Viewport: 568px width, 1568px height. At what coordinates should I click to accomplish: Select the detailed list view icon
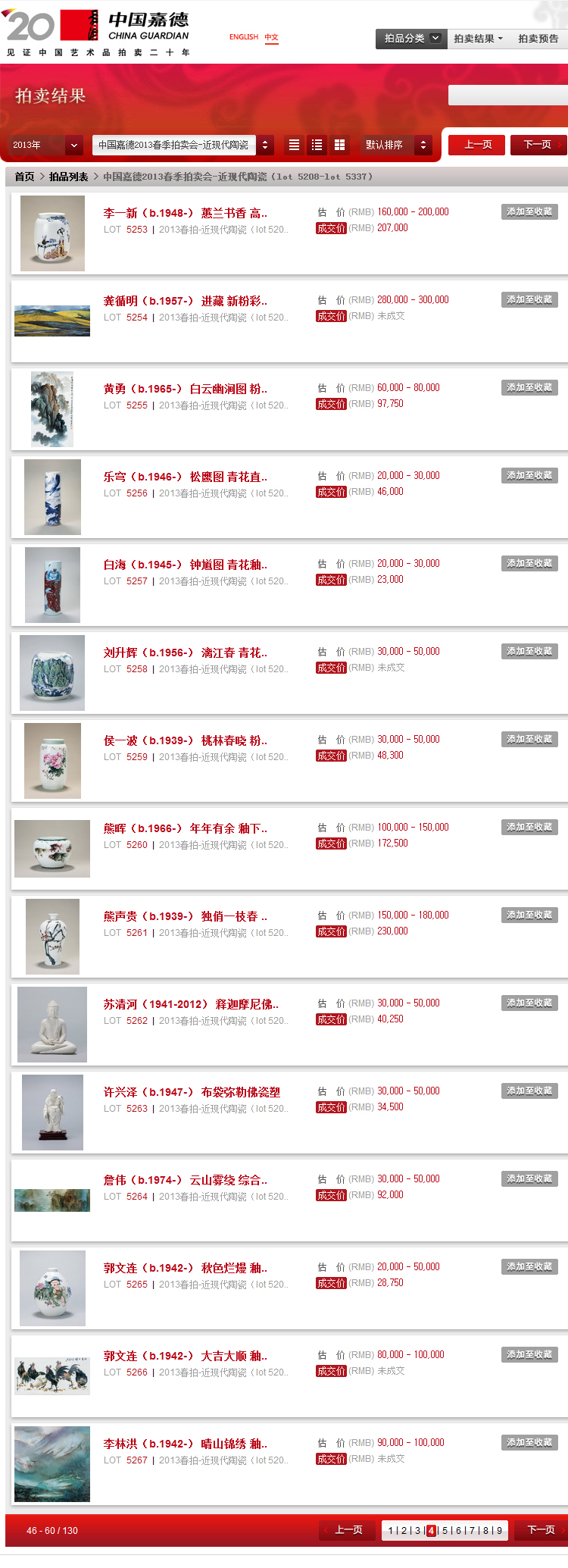317,145
